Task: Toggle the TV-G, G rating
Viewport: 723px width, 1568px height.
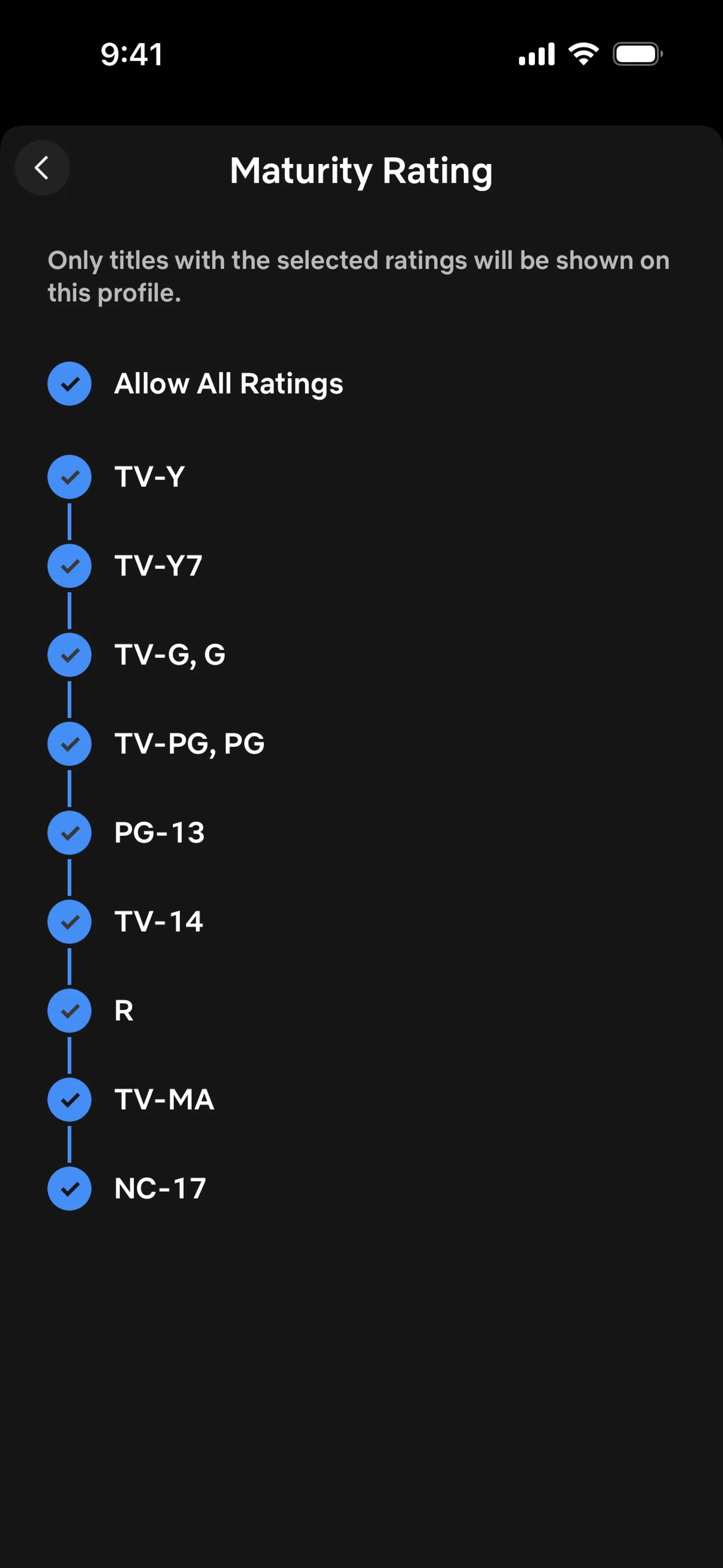Action: 69,654
